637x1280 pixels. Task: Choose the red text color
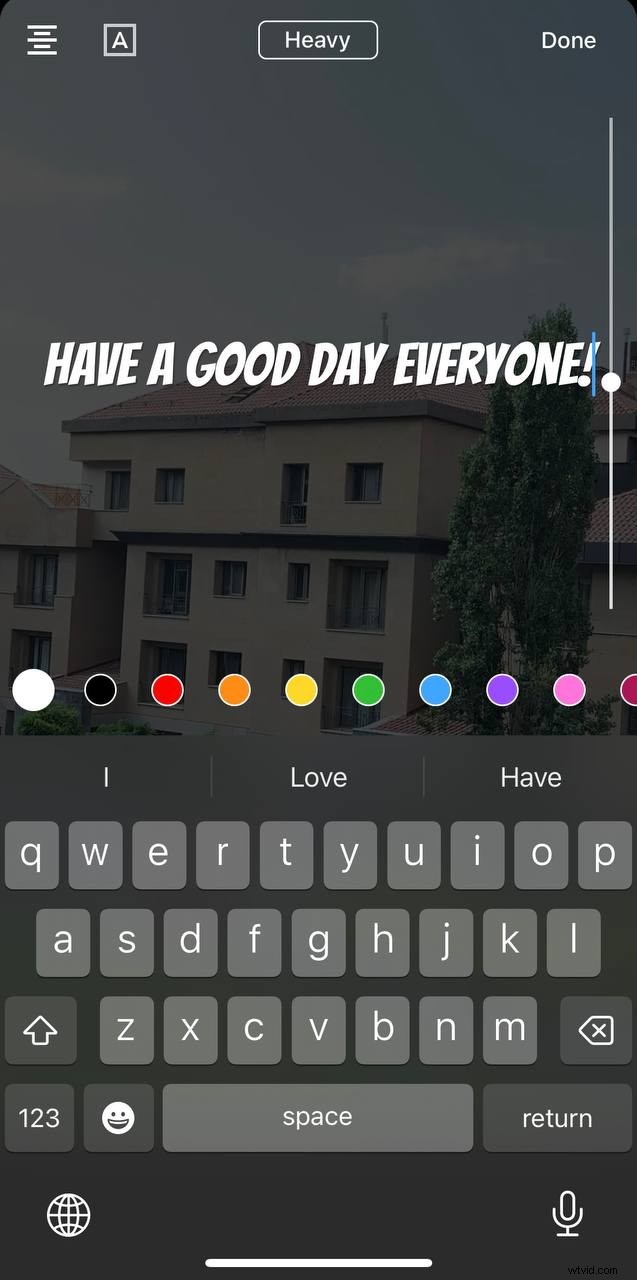(167, 690)
